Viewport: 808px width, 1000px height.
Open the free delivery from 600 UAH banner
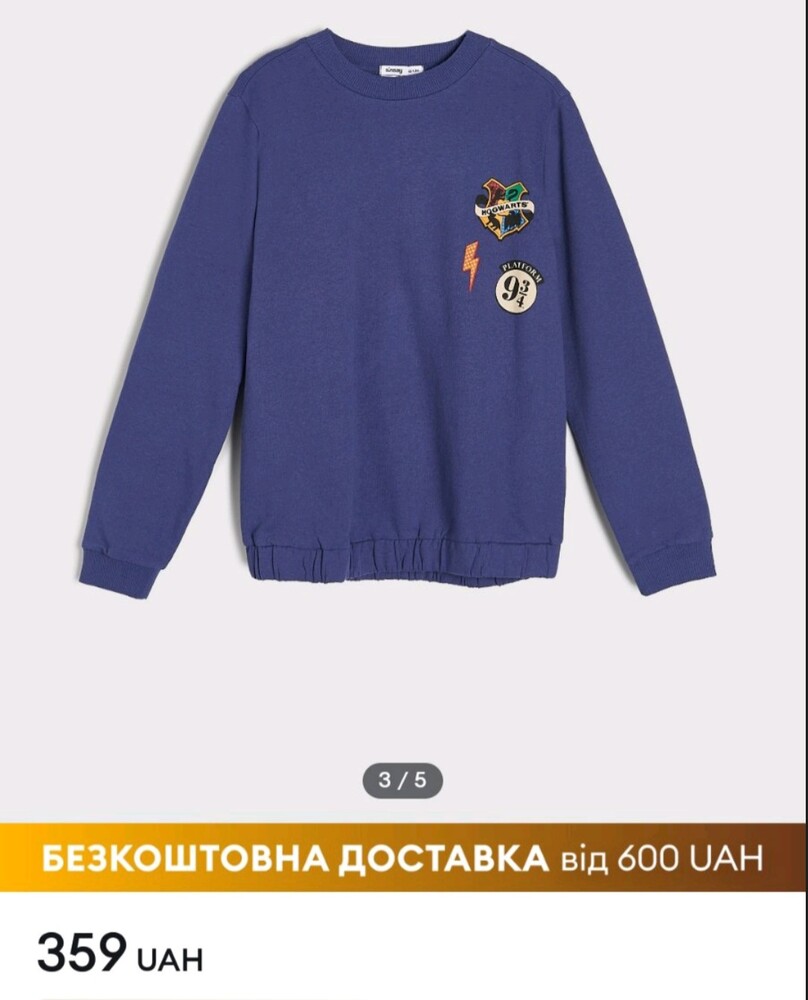tap(404, 858)
